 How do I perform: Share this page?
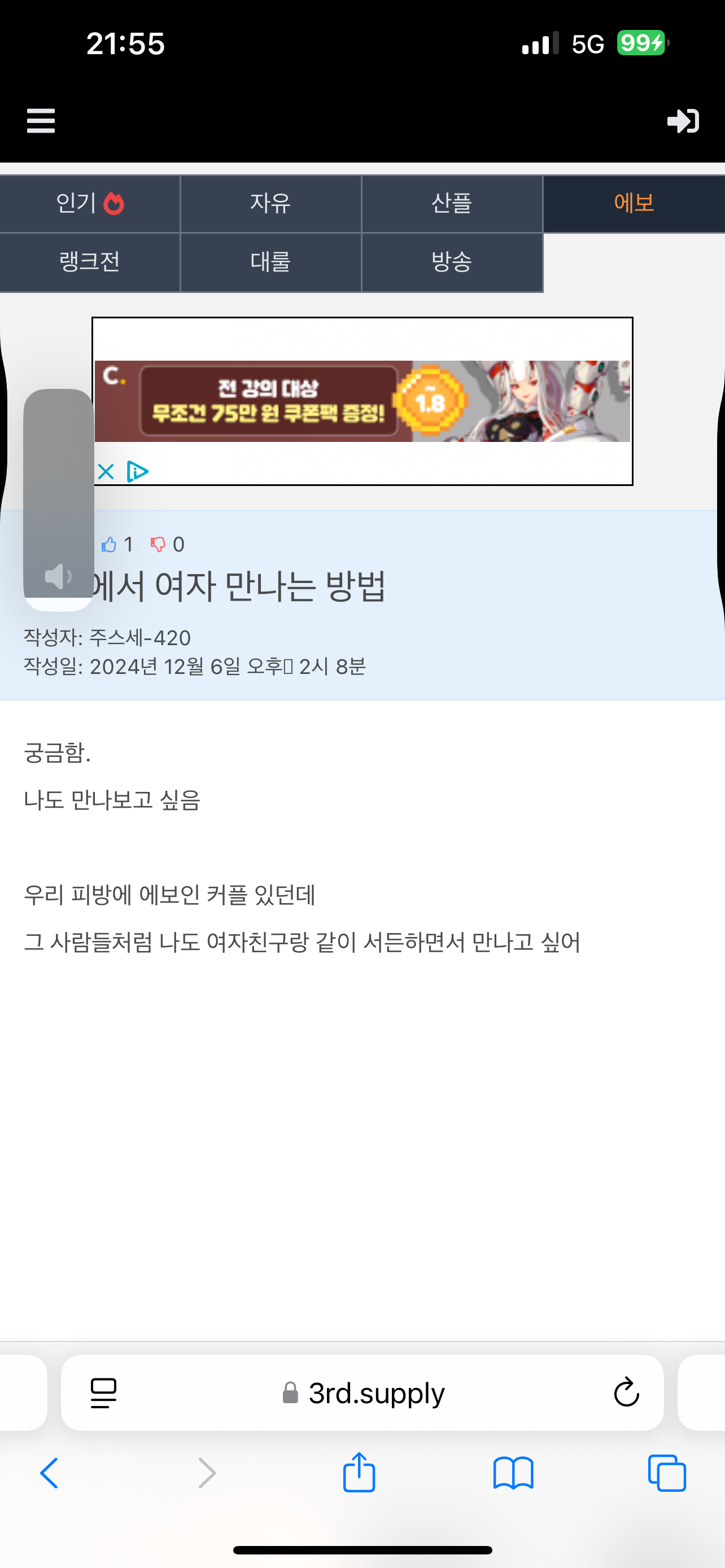point(359,1473)
